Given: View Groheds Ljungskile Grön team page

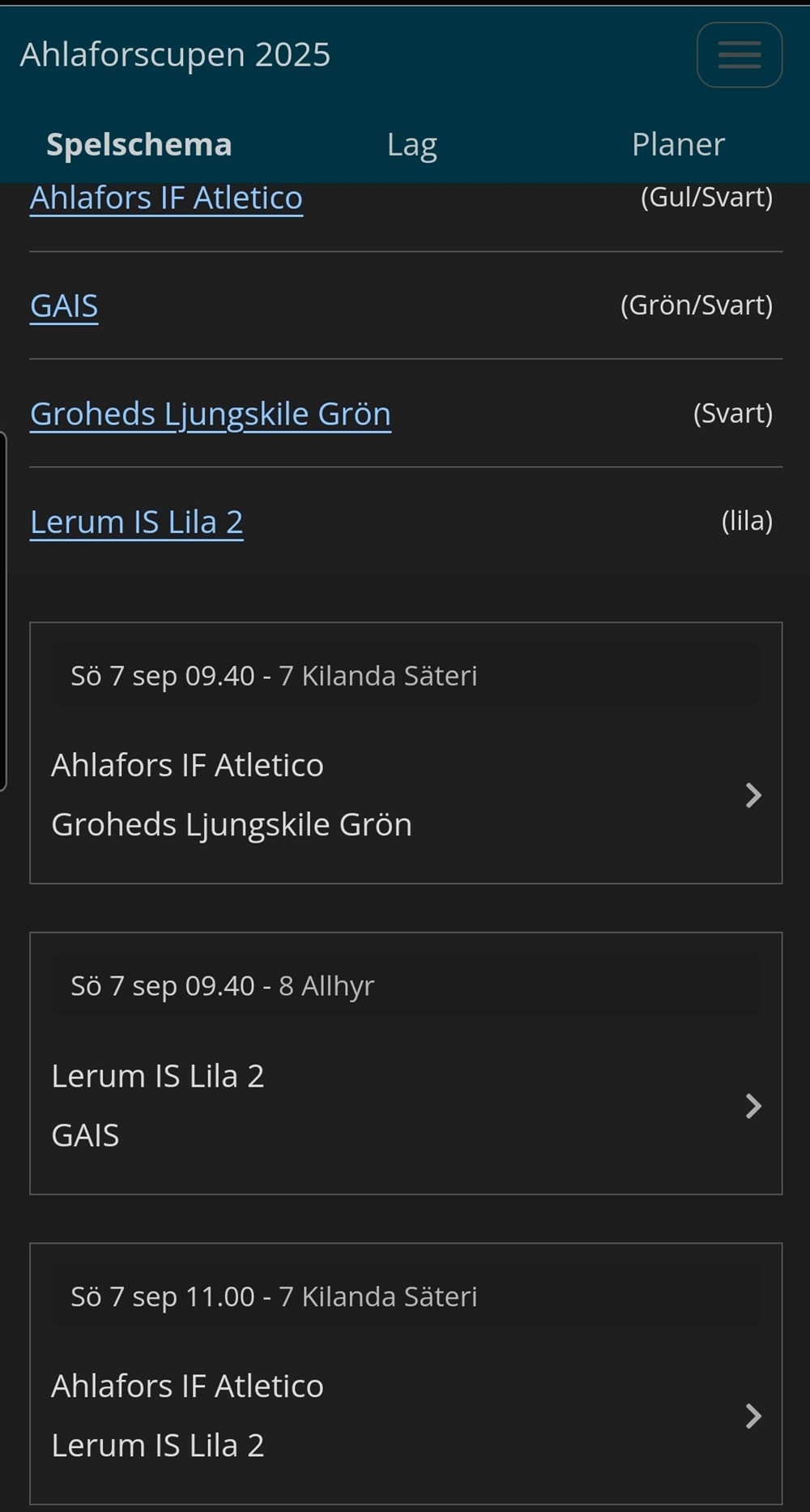Looking at the screenshot, I should click(x=211, y=414).
